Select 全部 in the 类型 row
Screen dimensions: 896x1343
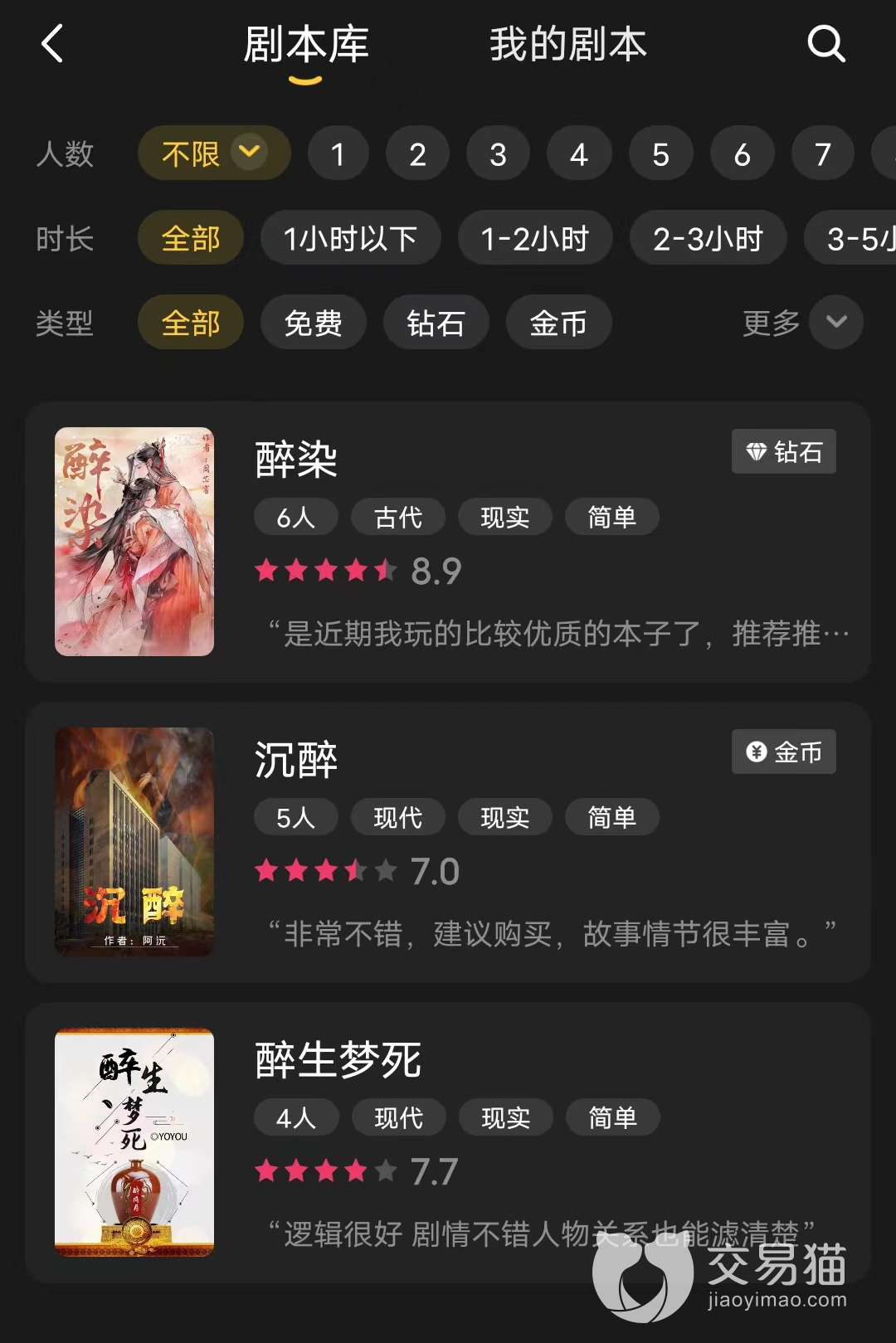[x=191, y=323]
